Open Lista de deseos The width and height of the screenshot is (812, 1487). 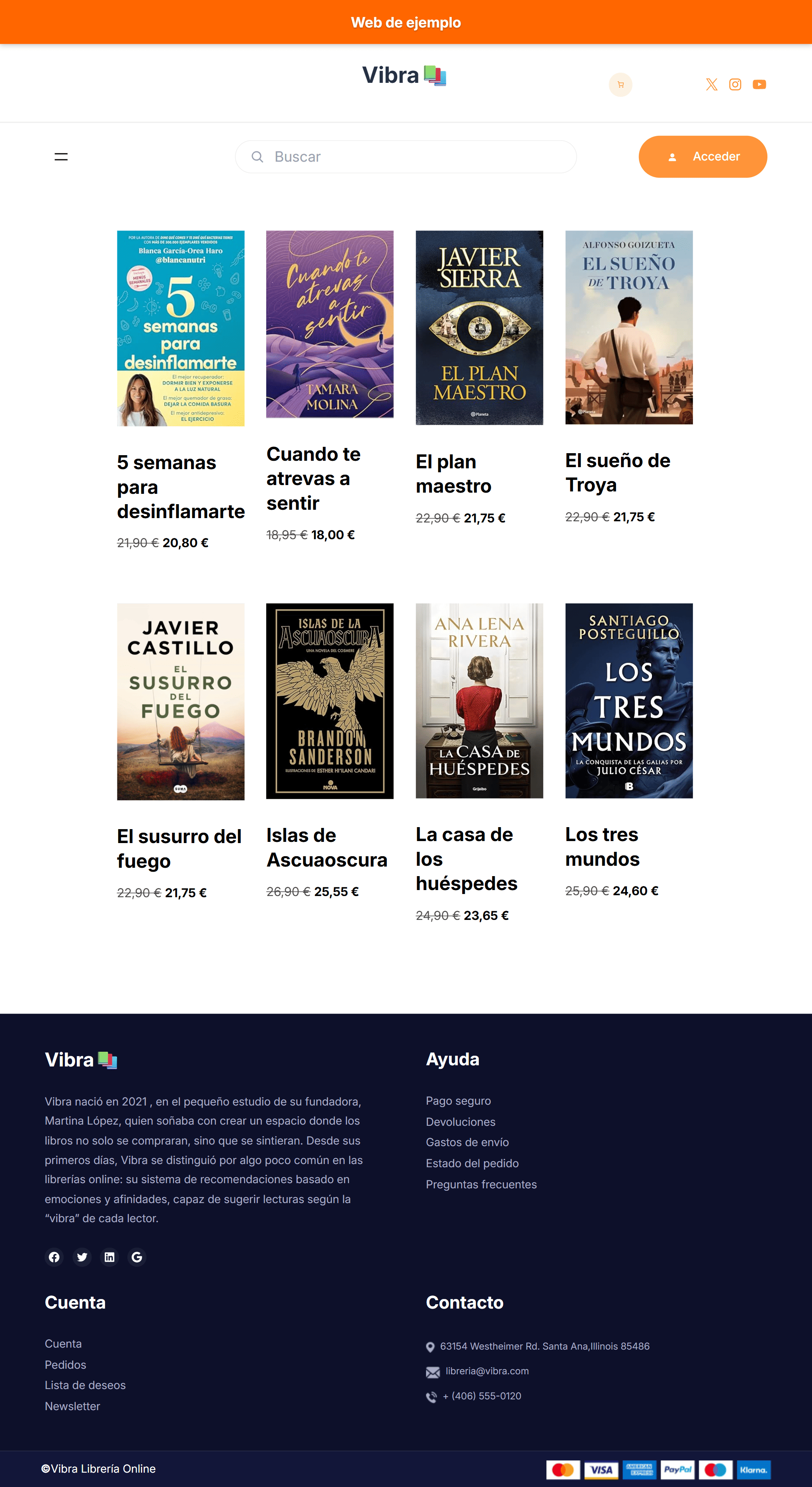pyautogui.click(x=86, y=1385)
